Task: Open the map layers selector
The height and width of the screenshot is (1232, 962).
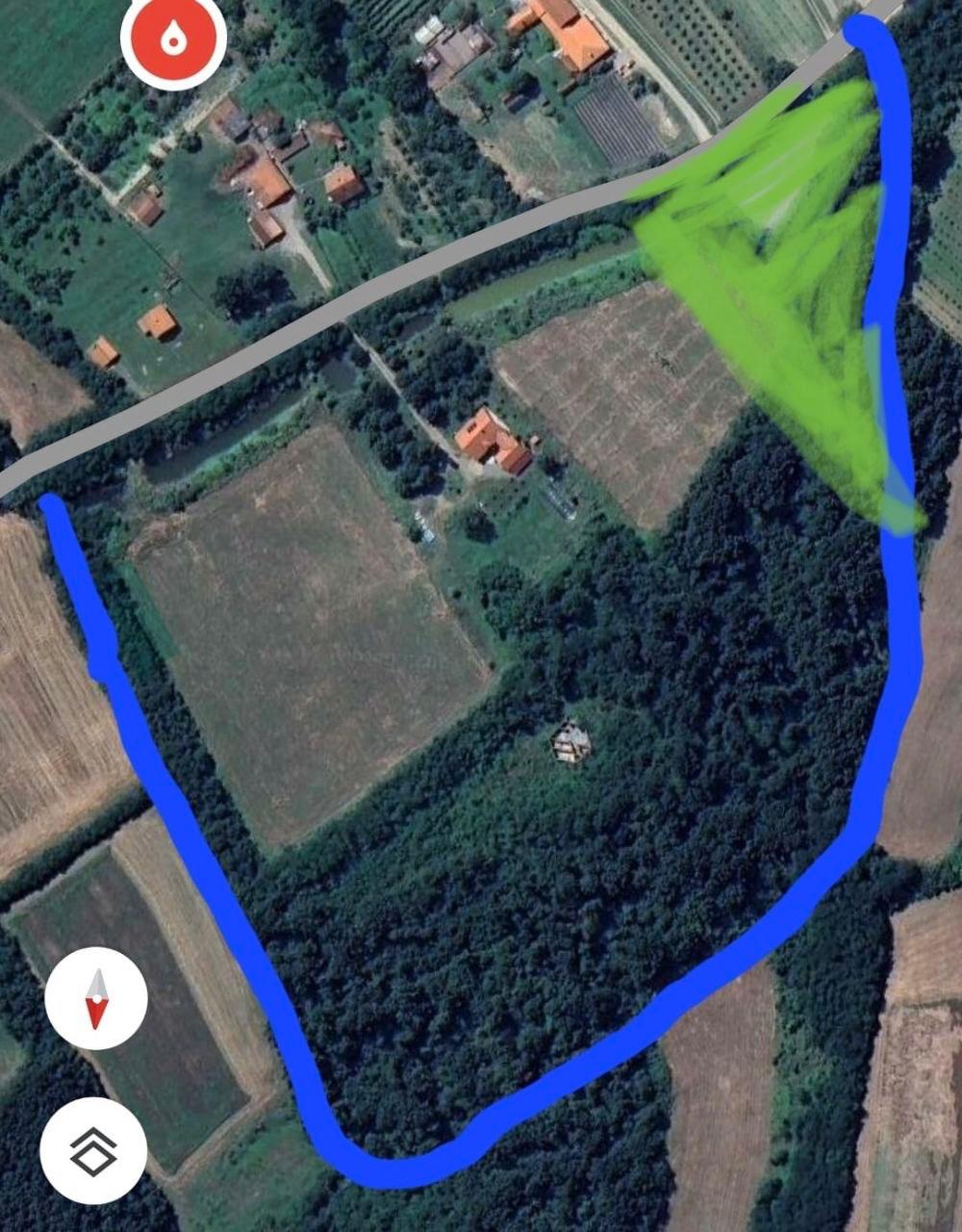Action: (93, 1149)
